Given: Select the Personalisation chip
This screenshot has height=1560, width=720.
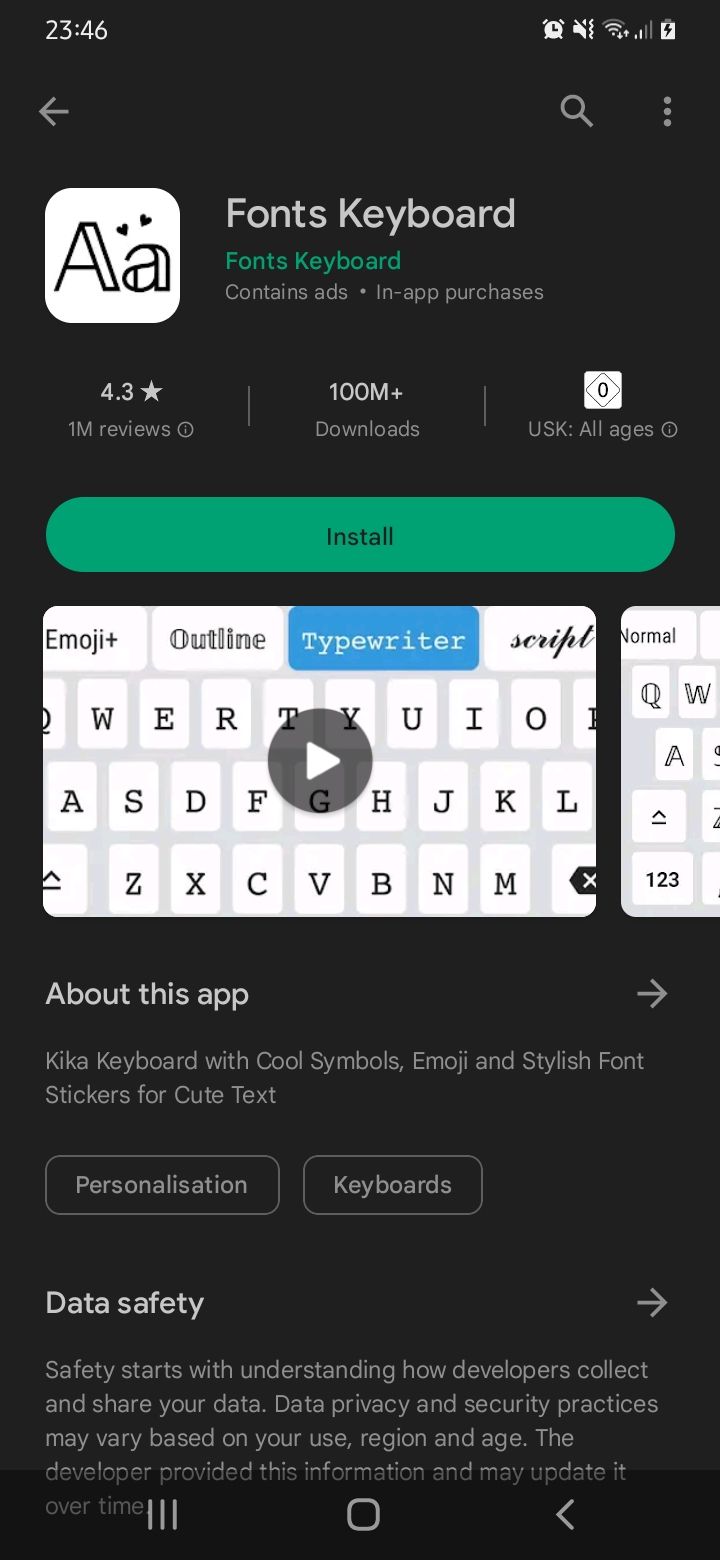Looking at the screenshot, I should [x=162, y=1185].
